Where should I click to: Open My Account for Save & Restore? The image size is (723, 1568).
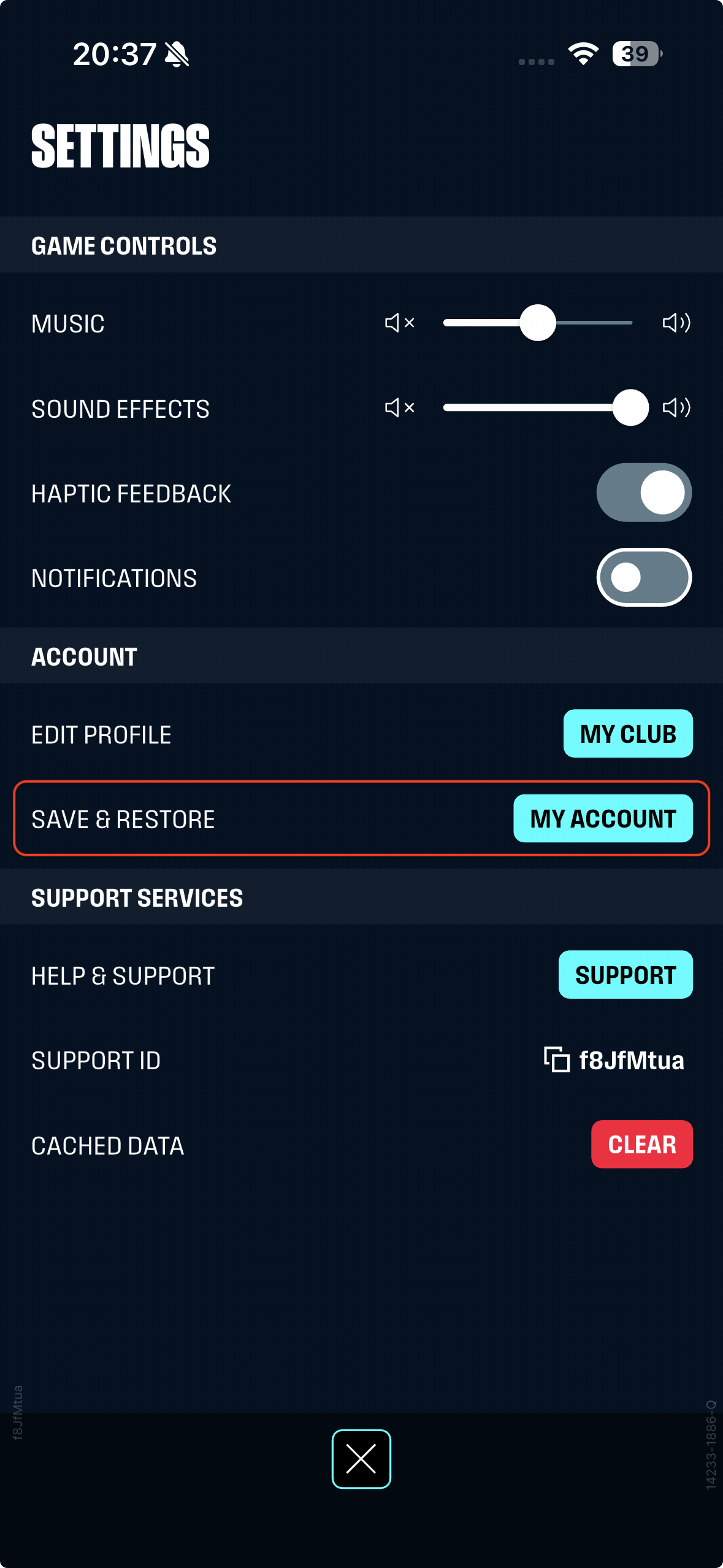coord(603,818)
